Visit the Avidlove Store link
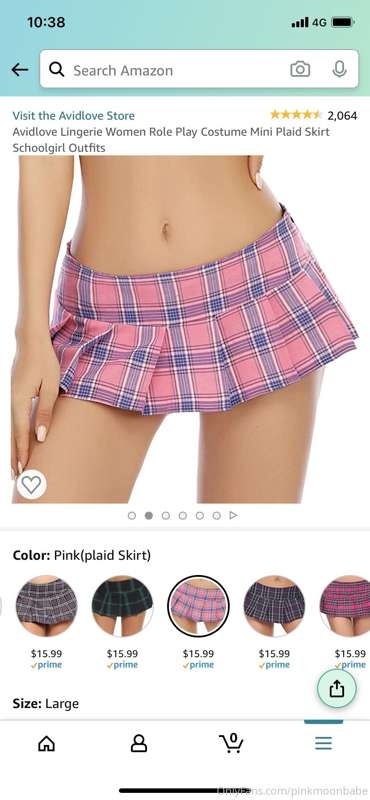The width and height of the screenshot is (370, 800). click(73, 115)
